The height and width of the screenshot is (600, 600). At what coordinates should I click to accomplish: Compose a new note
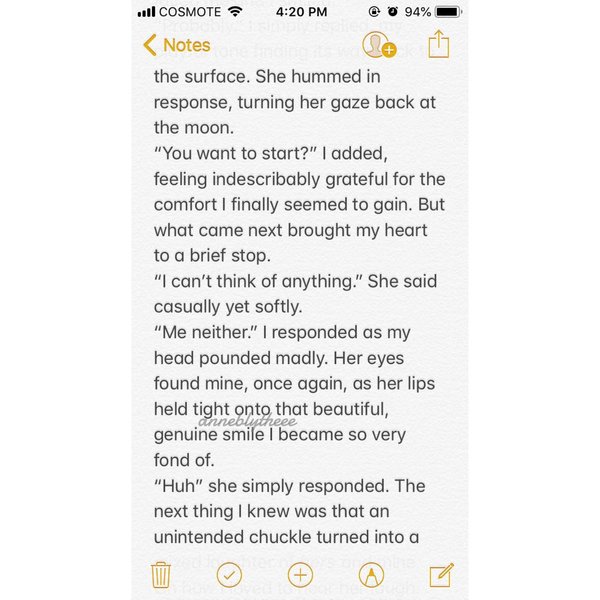pyautogui.click(x=441, y=574)
